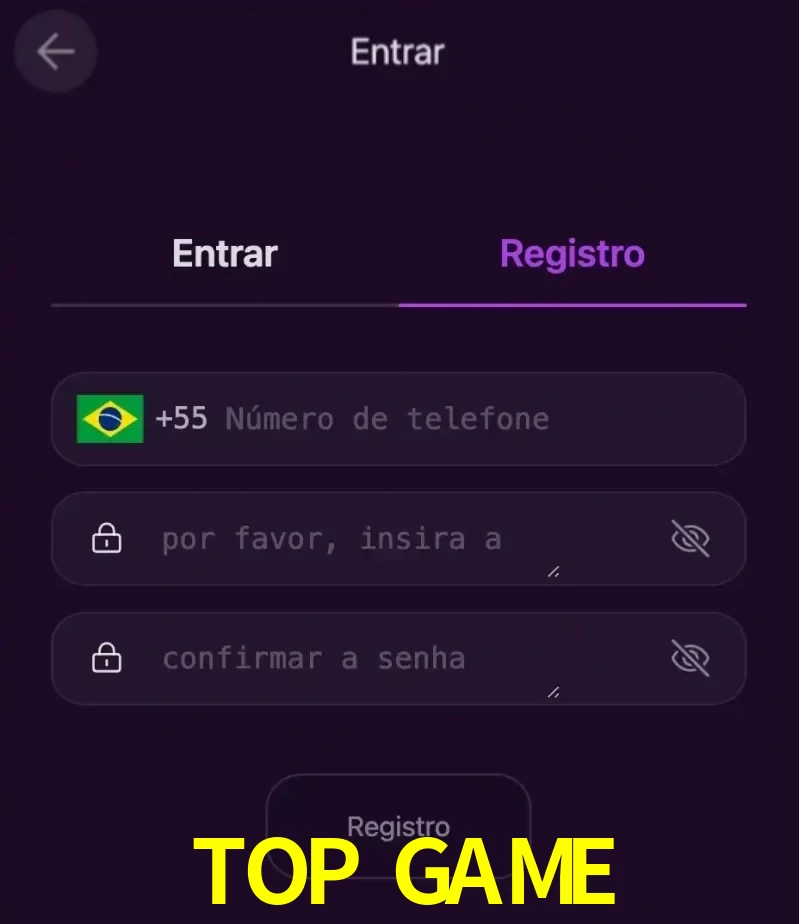
Task: Switch to the Entrar tab
Action: 225,254
